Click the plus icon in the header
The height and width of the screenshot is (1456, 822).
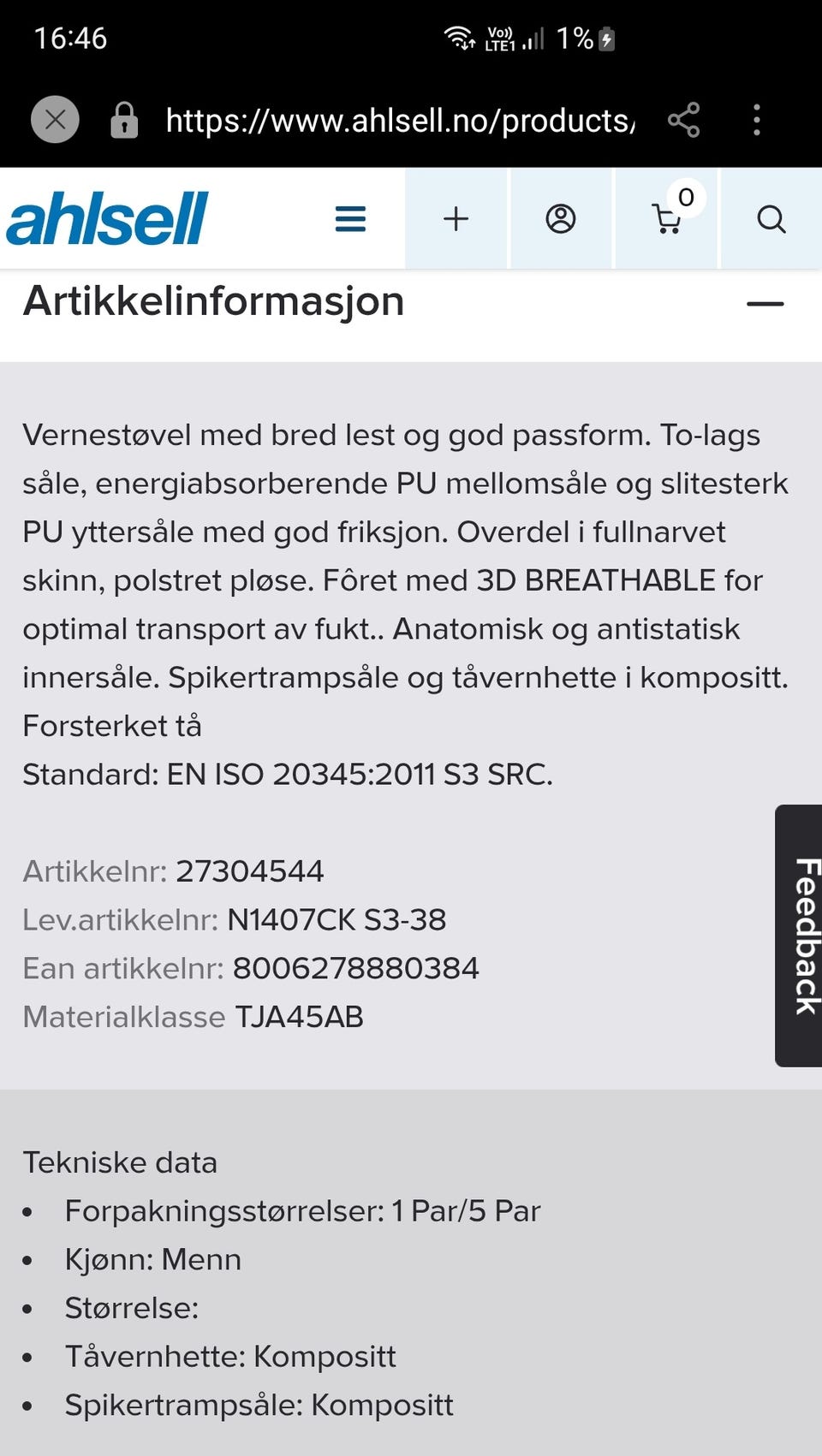[455, 218]
